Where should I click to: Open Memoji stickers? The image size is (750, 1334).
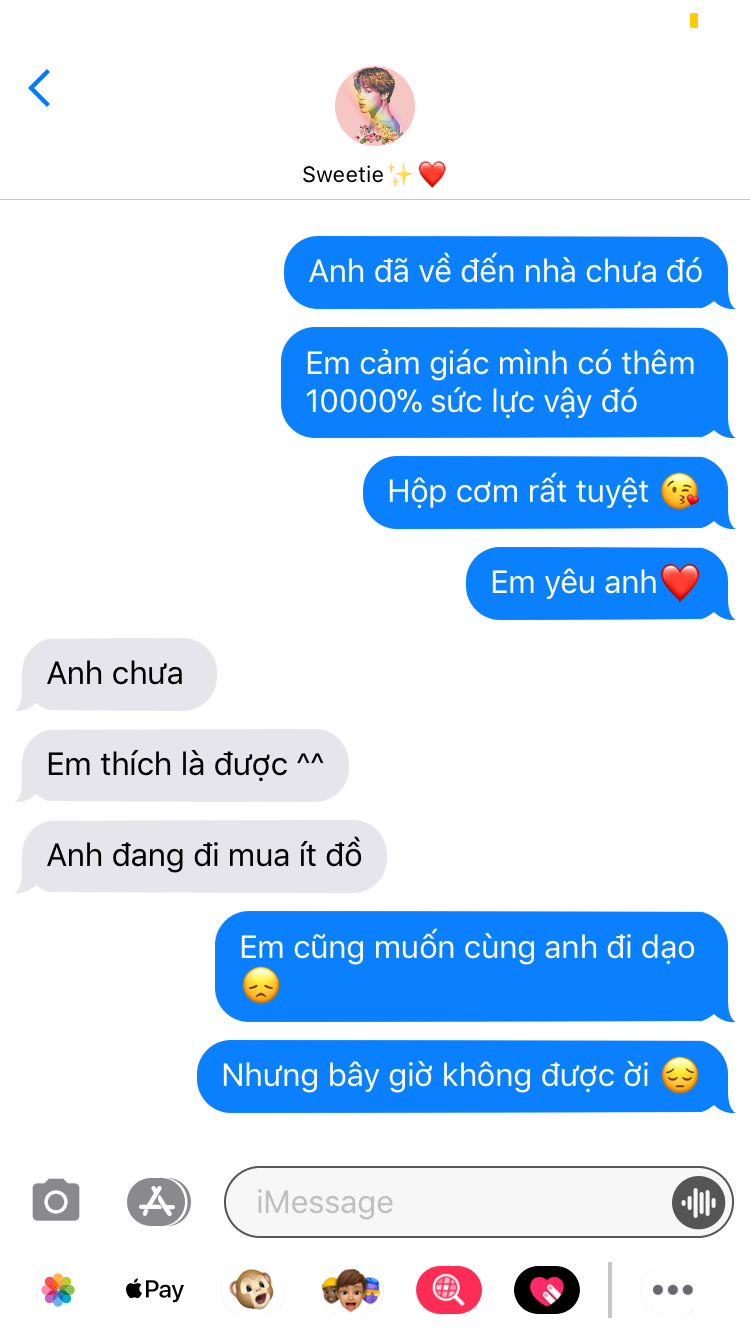(x=350, y=1290)
